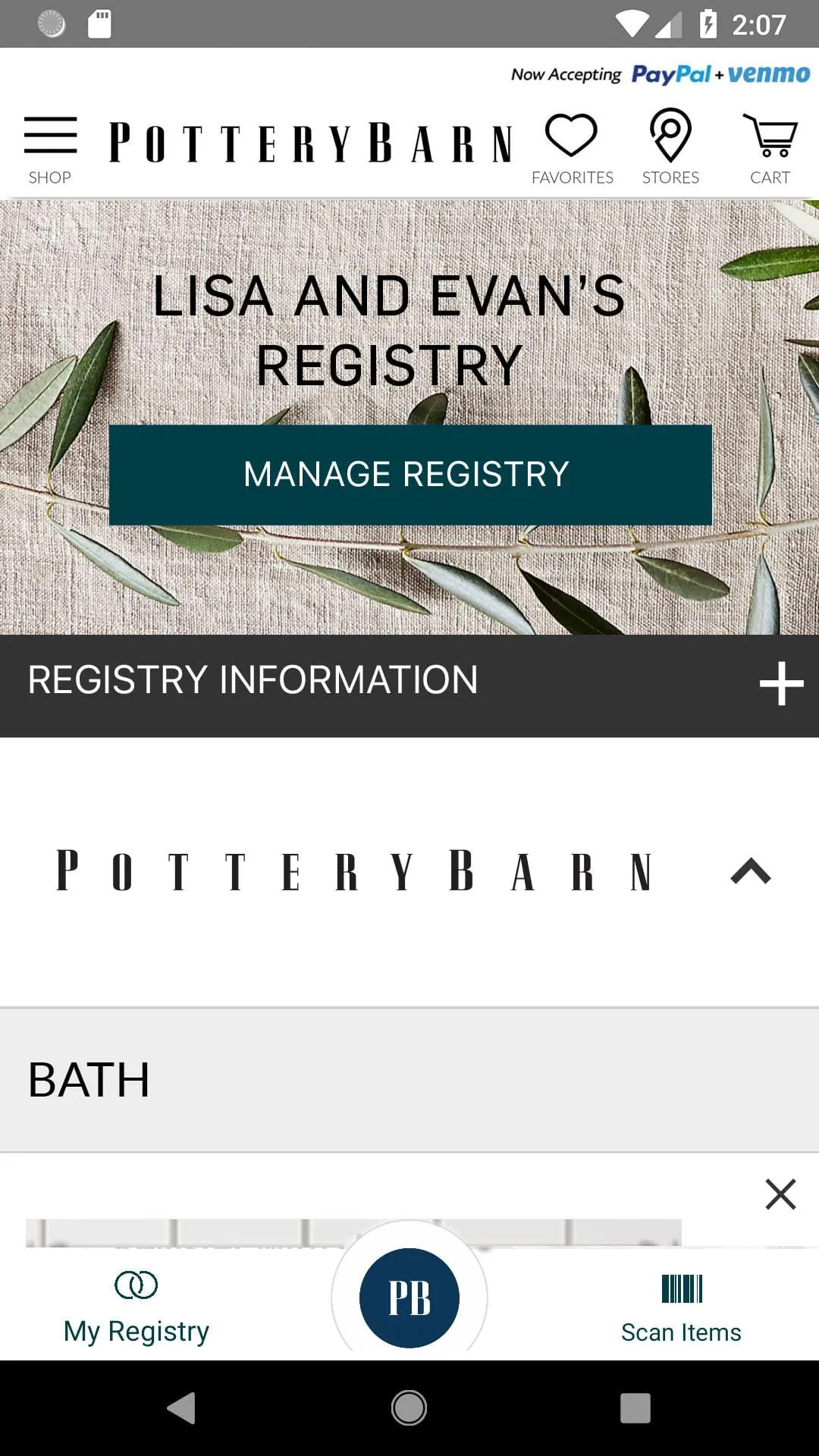Screen dimensions: 819x1456
Task: View the shopping Cart icon
Action: pos(770,140)
